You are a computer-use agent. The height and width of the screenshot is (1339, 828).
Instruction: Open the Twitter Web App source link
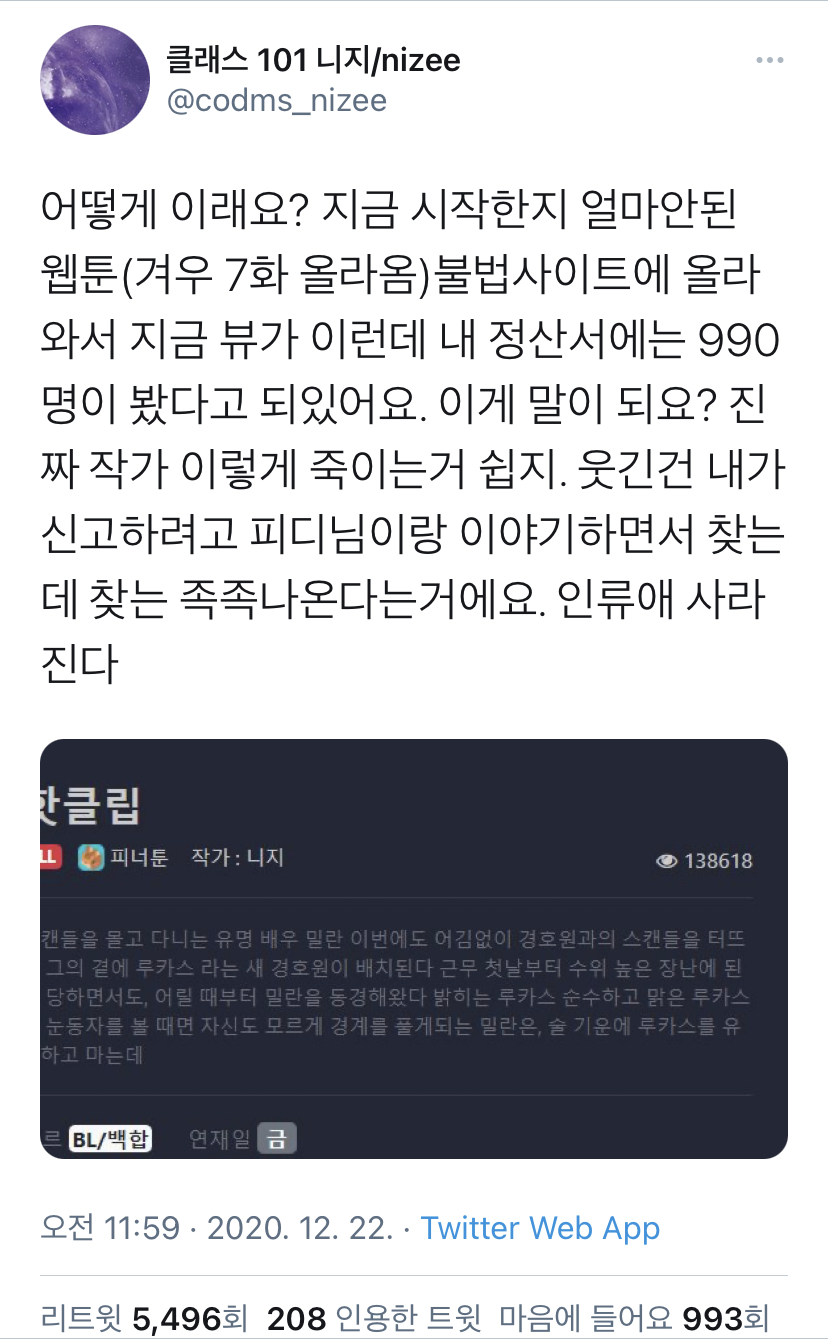click(x=540, y=1229)
